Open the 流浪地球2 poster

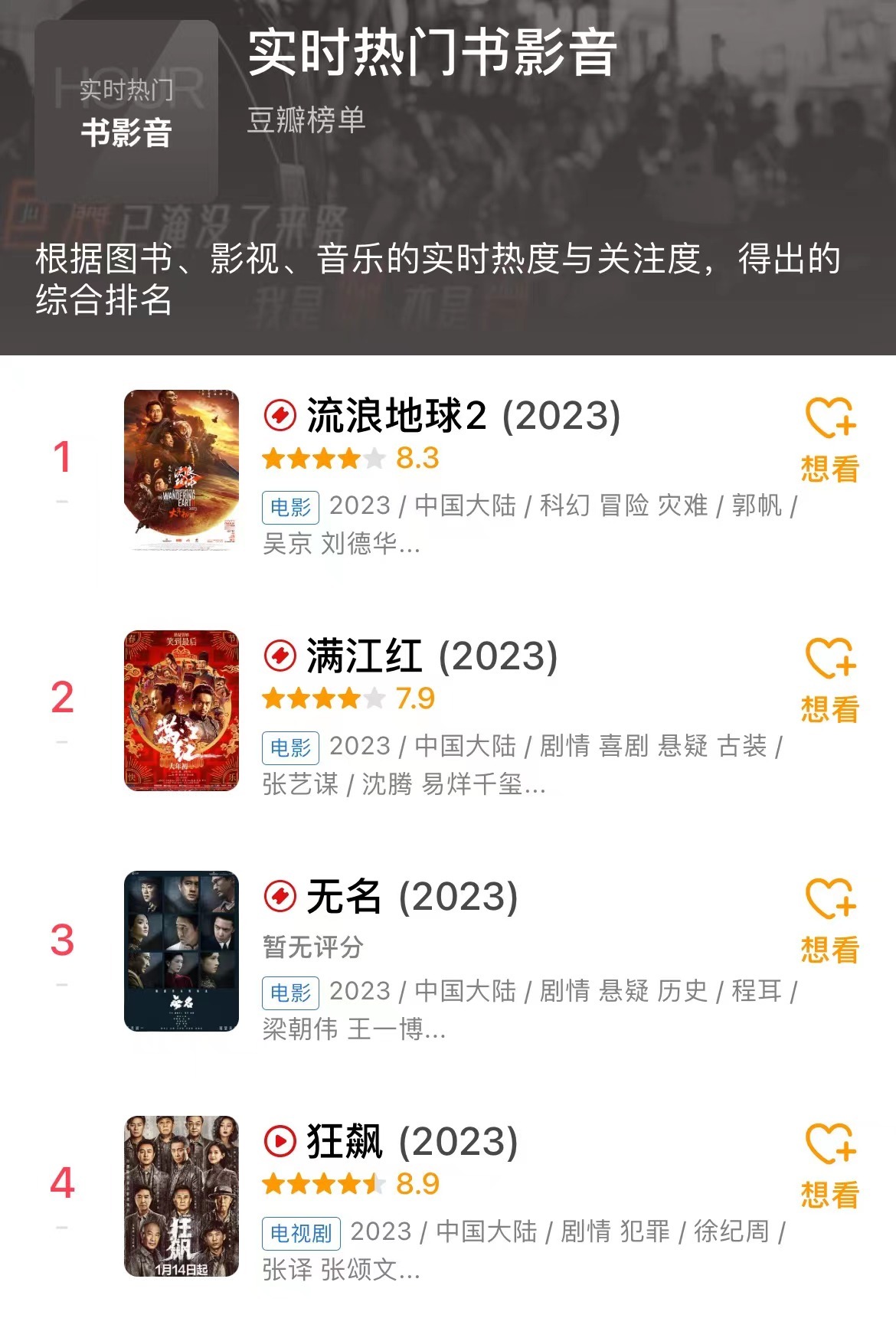(x=181, y=470)
